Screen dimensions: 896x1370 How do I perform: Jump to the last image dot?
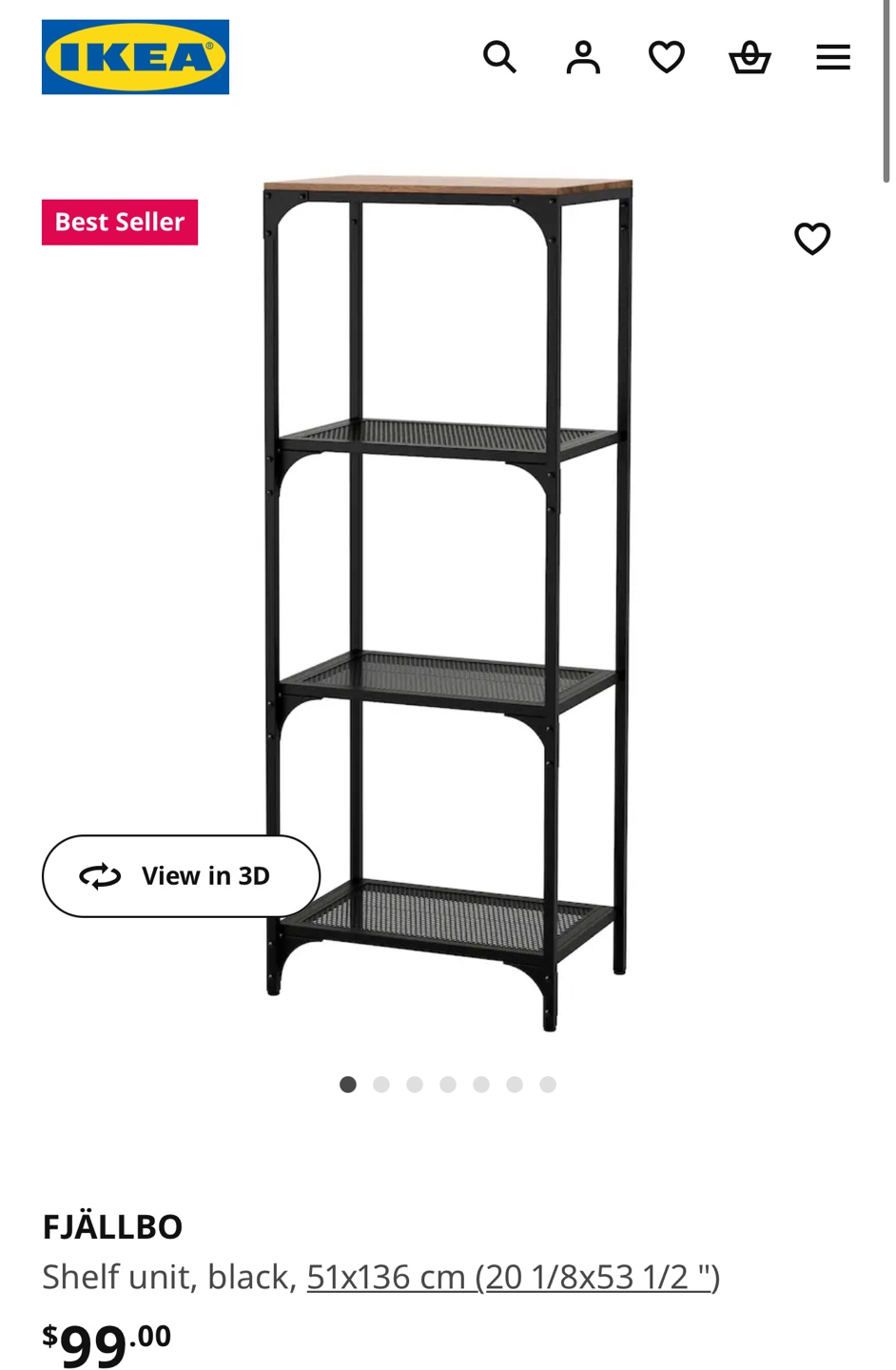point(548,1085)
